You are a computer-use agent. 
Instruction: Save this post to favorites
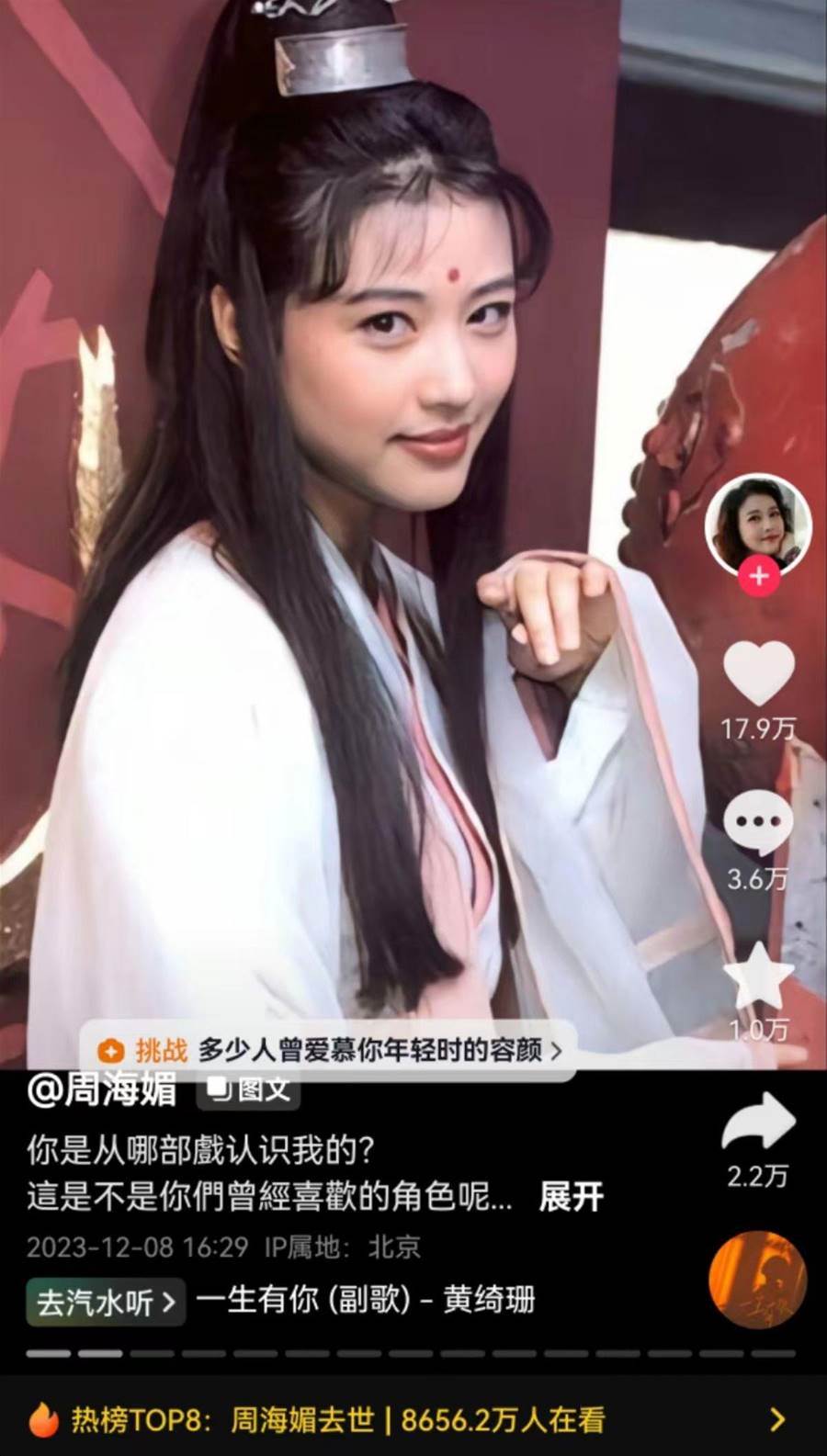758,976
